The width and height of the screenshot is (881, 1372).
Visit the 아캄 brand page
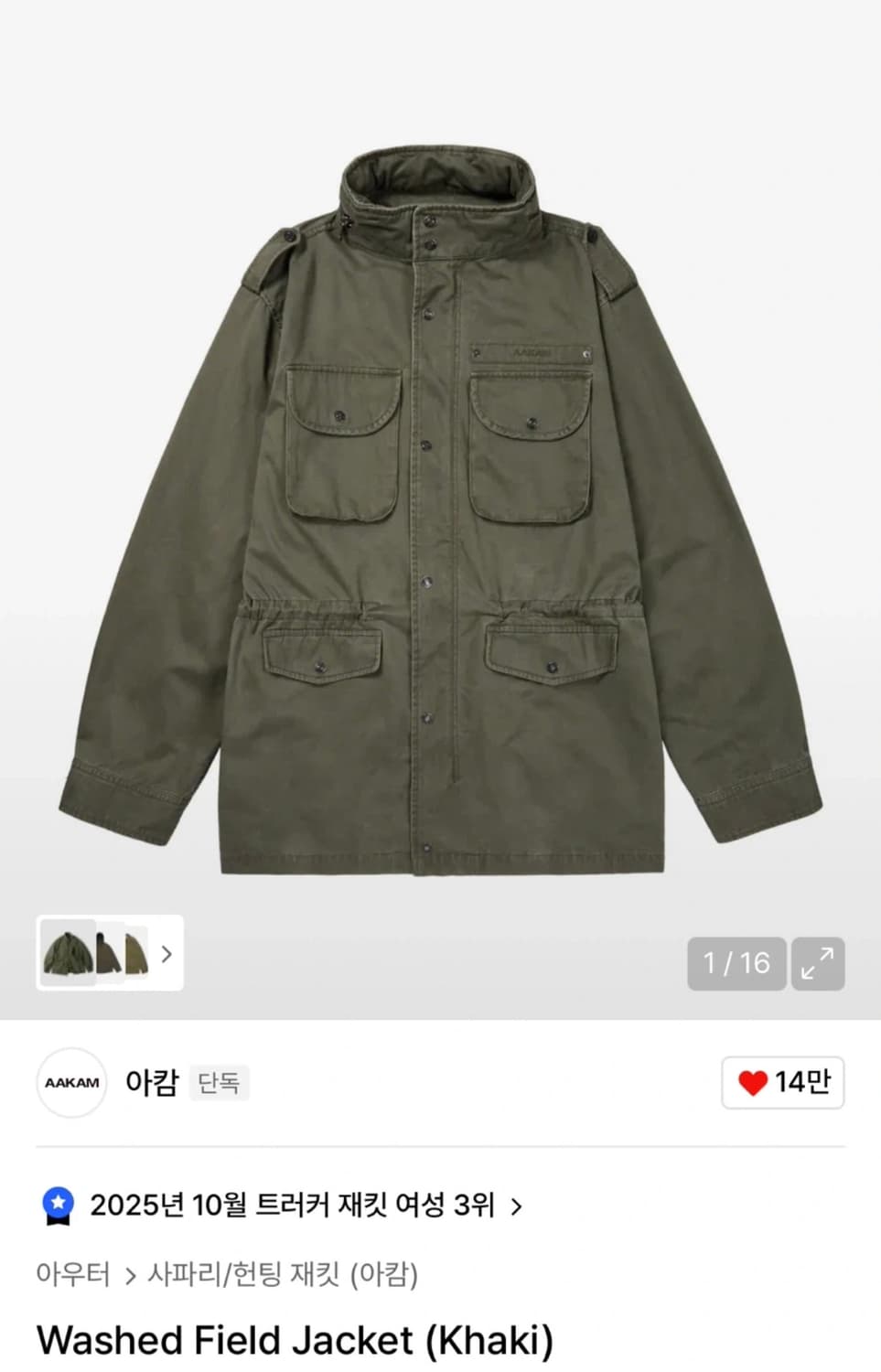click(x=151, y=1082)
